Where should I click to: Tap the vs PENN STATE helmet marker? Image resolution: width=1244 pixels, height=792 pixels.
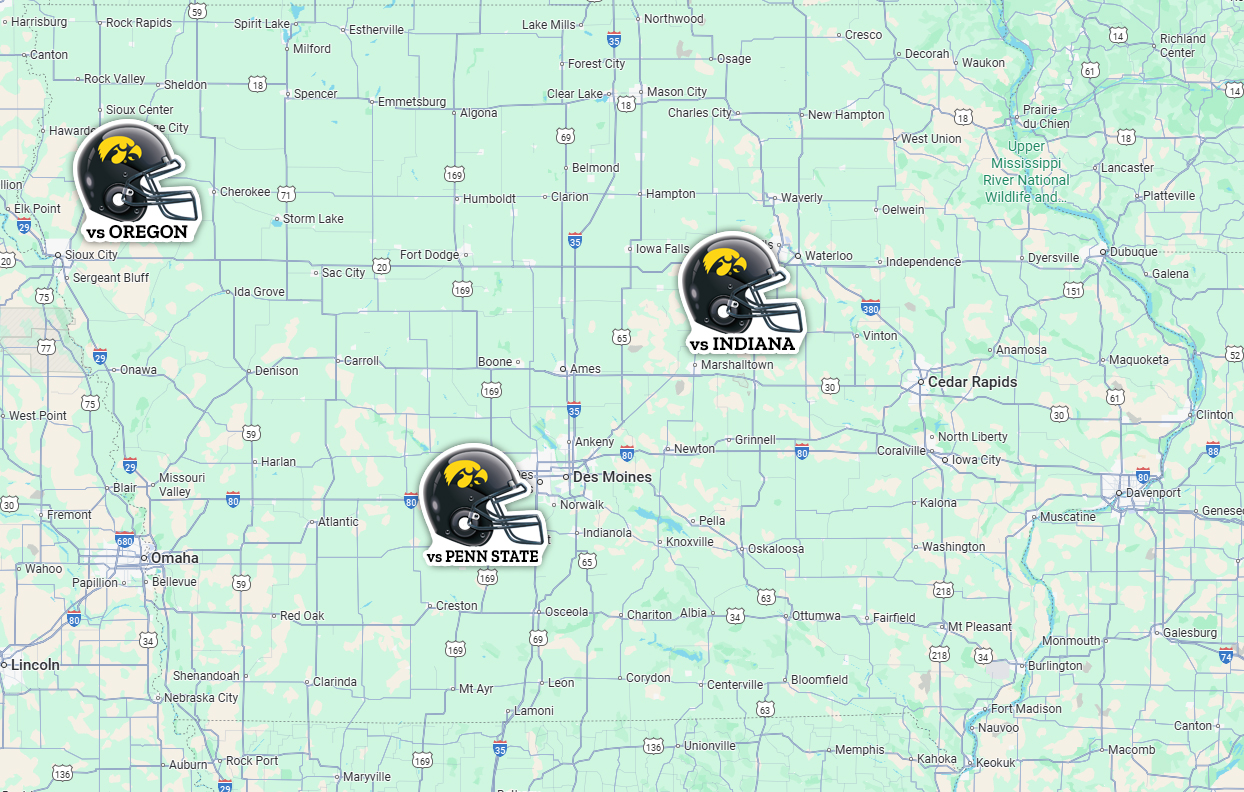[x=480, y=504]
